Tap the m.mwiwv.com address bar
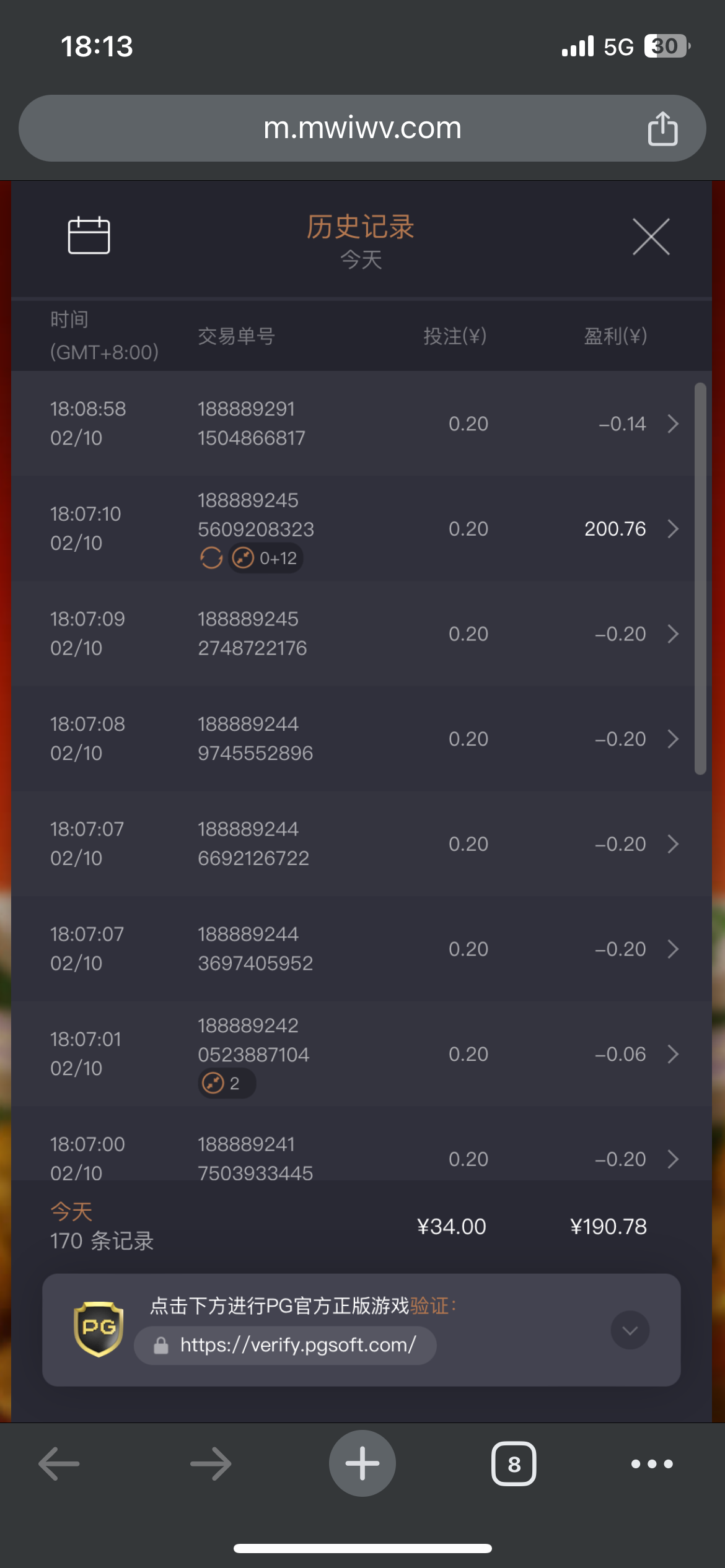Viewport: 725px width, 1568px height. 362,128
